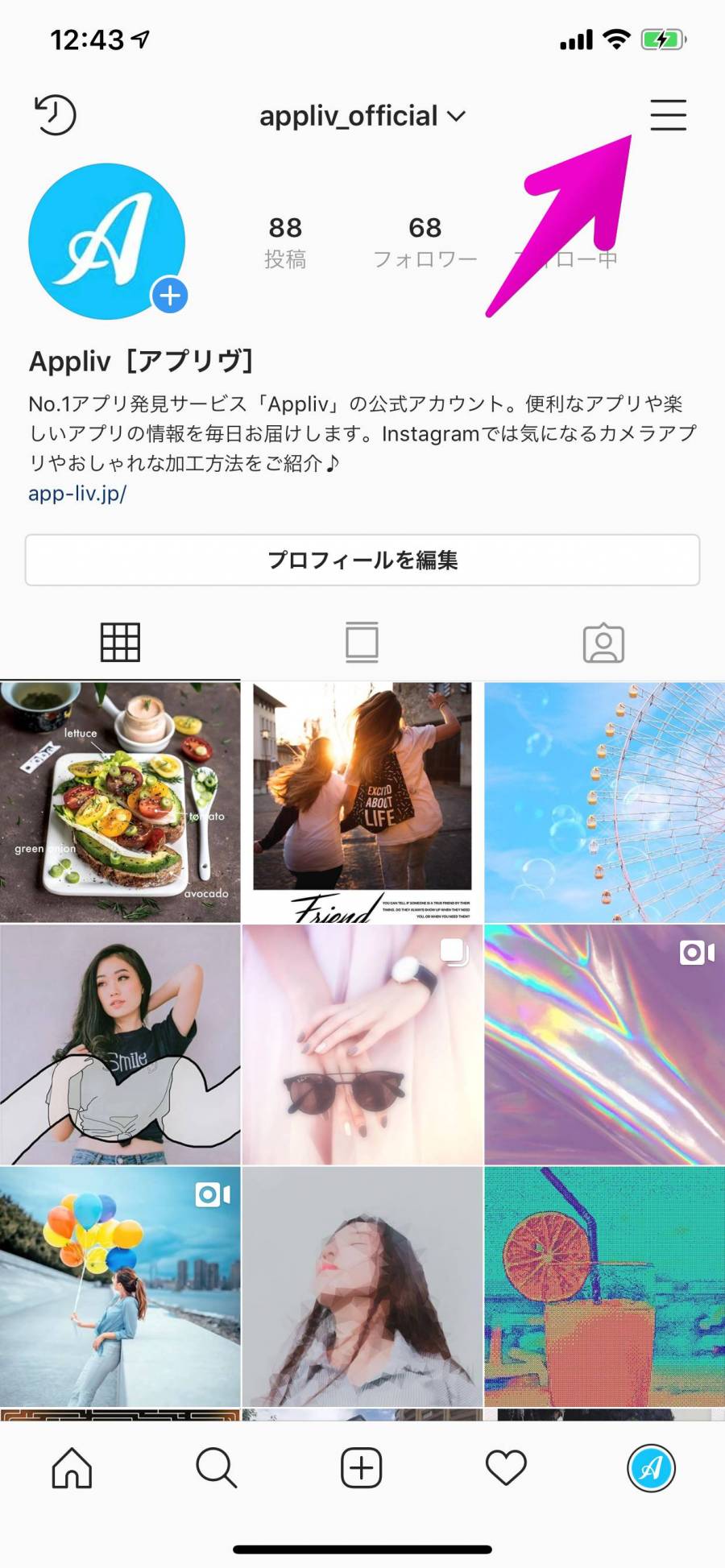This screenshot has height=1568, width=725.
Task: Open the ferris wheel bubbles post
Action: [x=604, y=802]
